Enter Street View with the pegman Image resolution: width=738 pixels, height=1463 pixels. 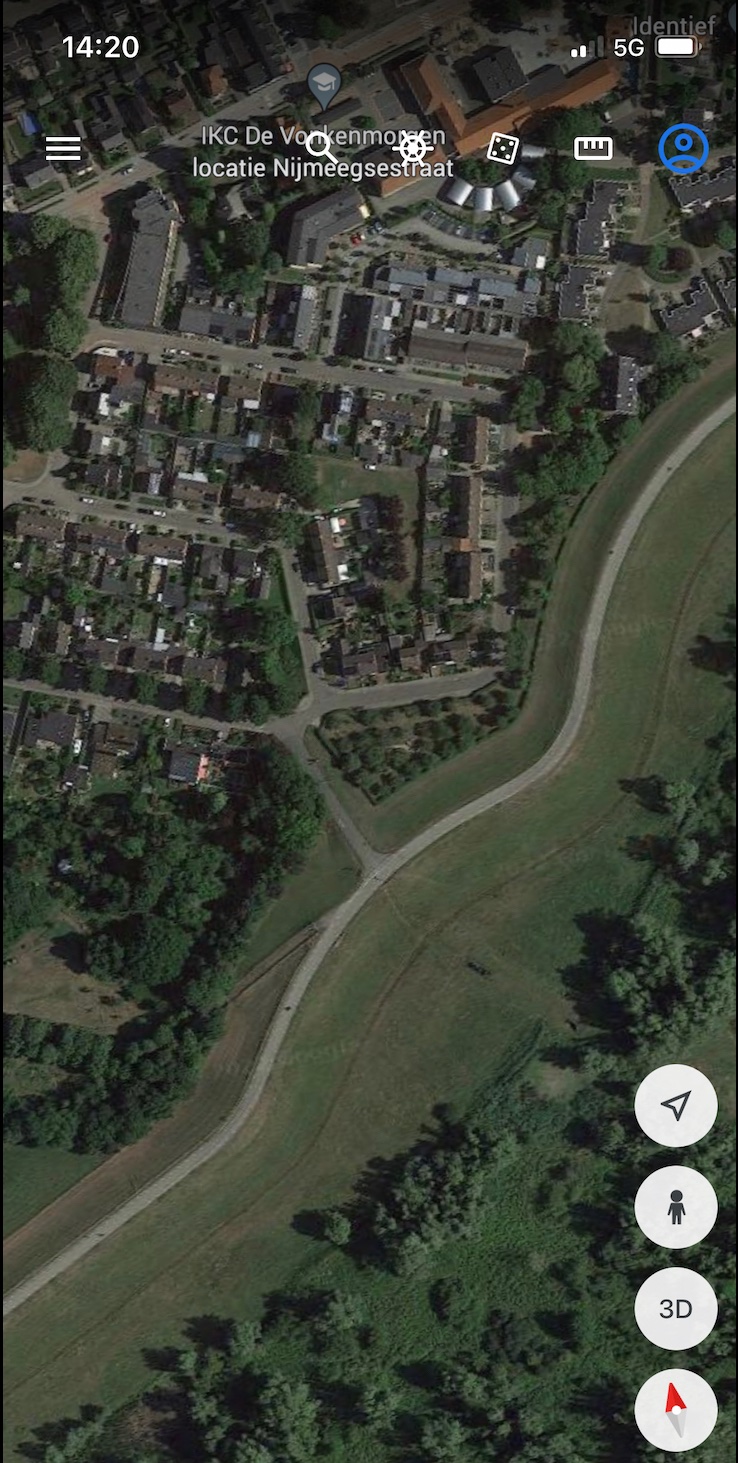pyautogui.click(x=676, y=1207)
